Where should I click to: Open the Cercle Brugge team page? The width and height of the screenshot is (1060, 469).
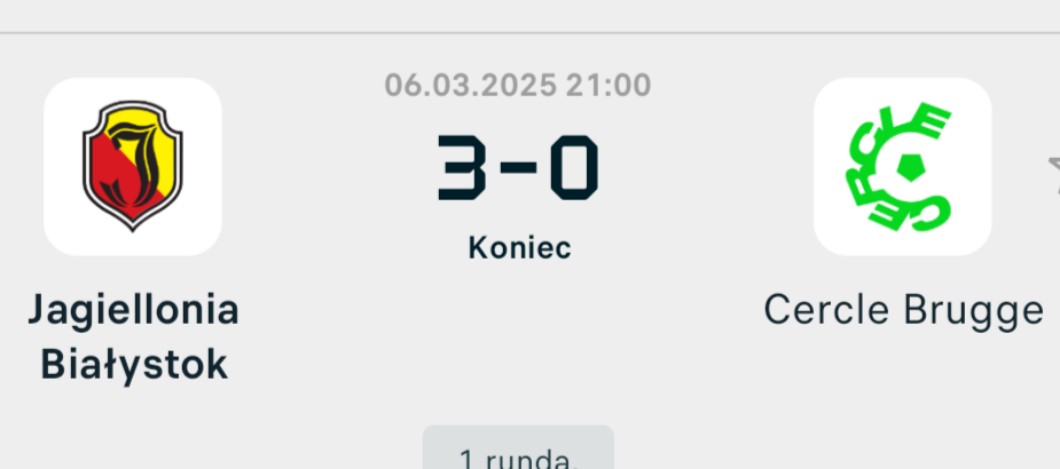(902, 167)
